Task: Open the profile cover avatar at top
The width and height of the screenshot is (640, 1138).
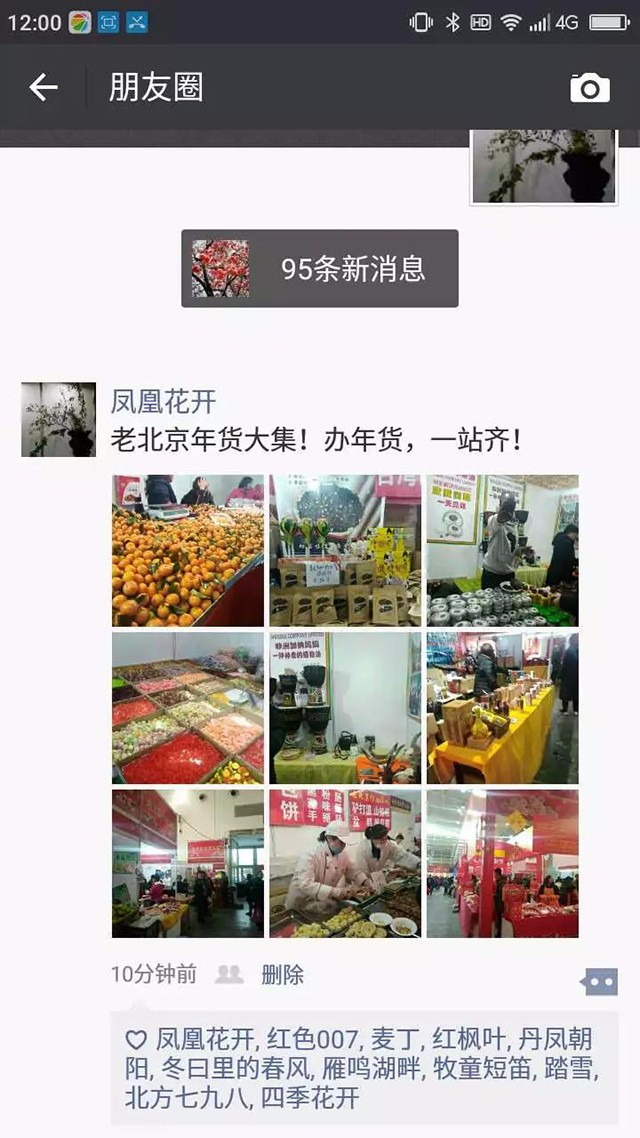Action: tap(543, 166)
